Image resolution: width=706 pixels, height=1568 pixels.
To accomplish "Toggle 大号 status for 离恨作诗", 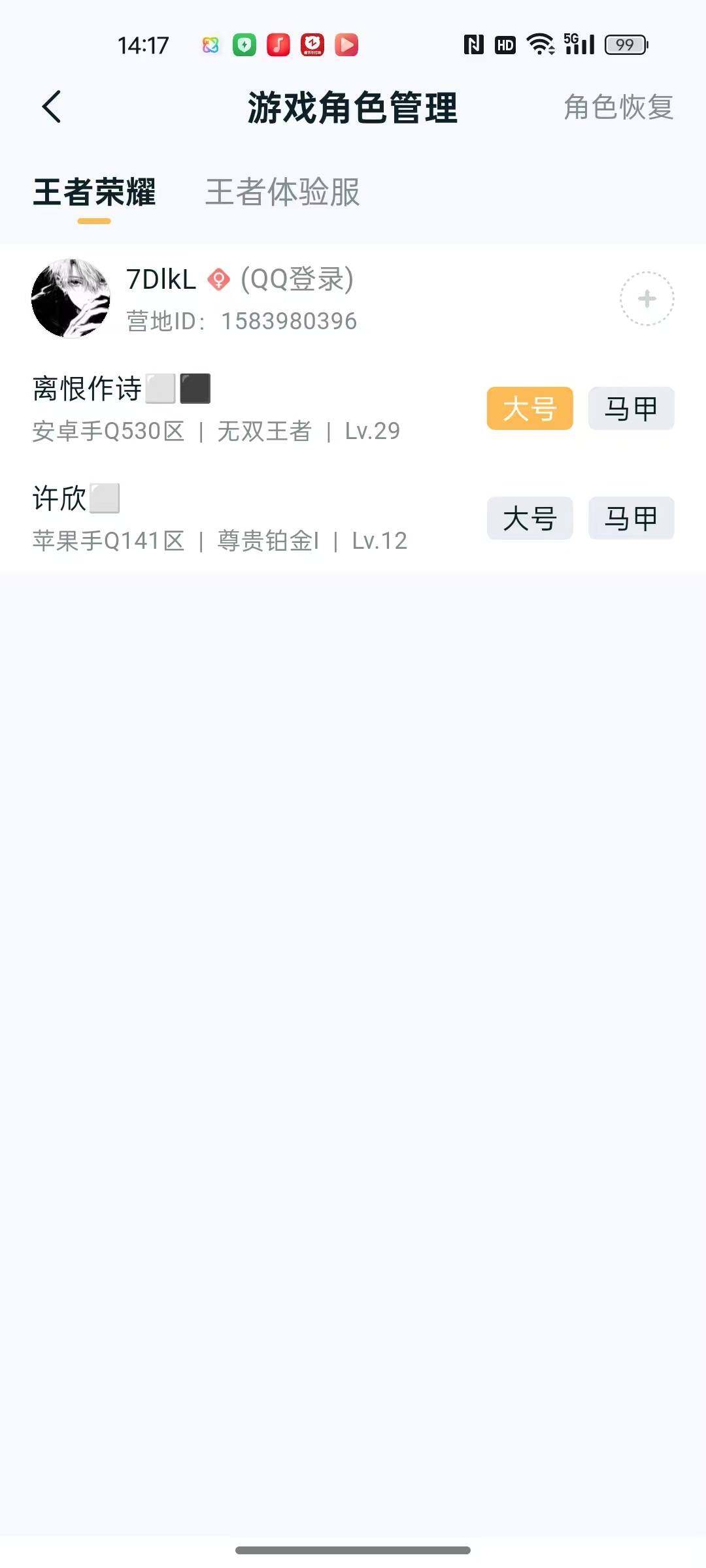I will pos(529,408).
